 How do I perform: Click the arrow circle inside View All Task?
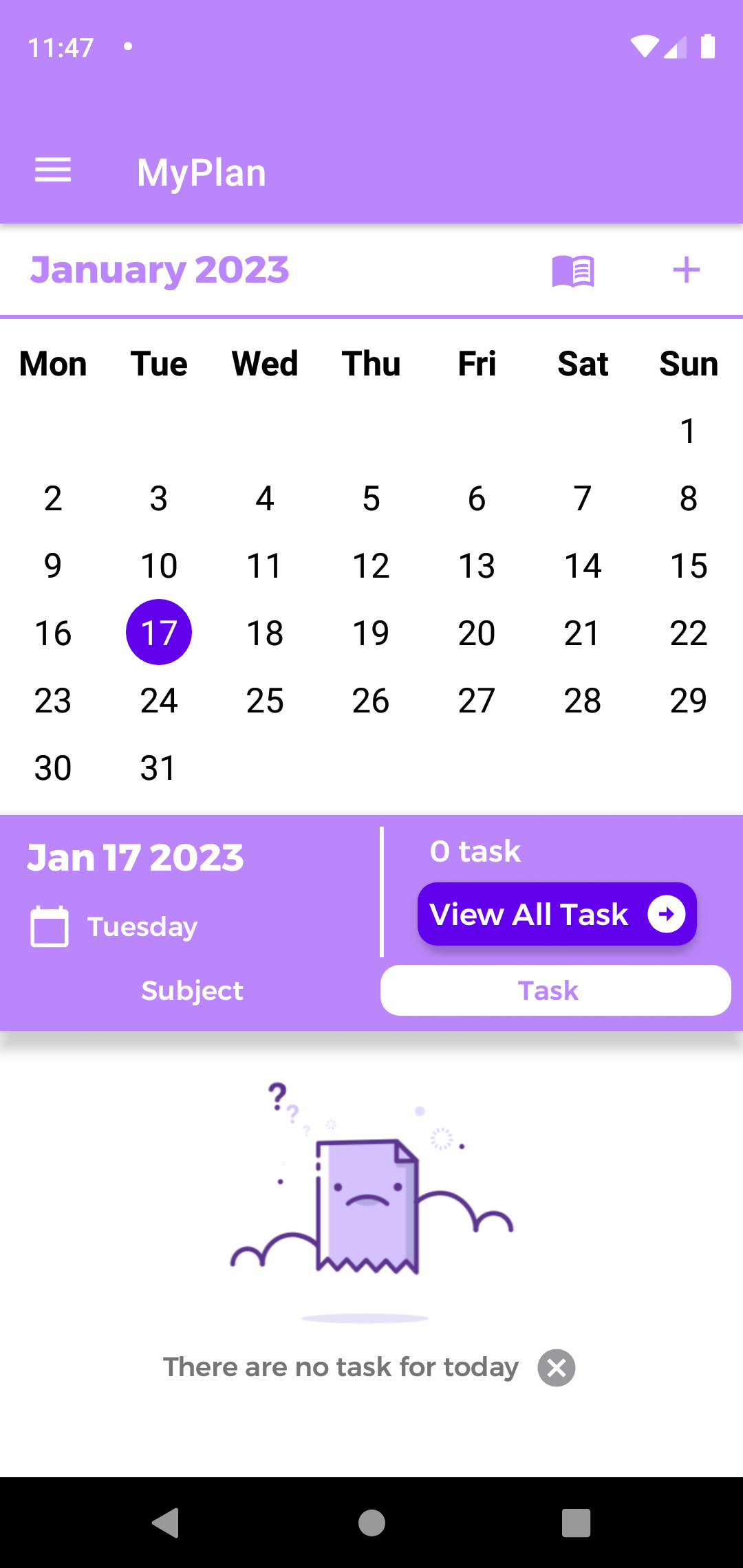pyautogui.click(x=665, y=914)
